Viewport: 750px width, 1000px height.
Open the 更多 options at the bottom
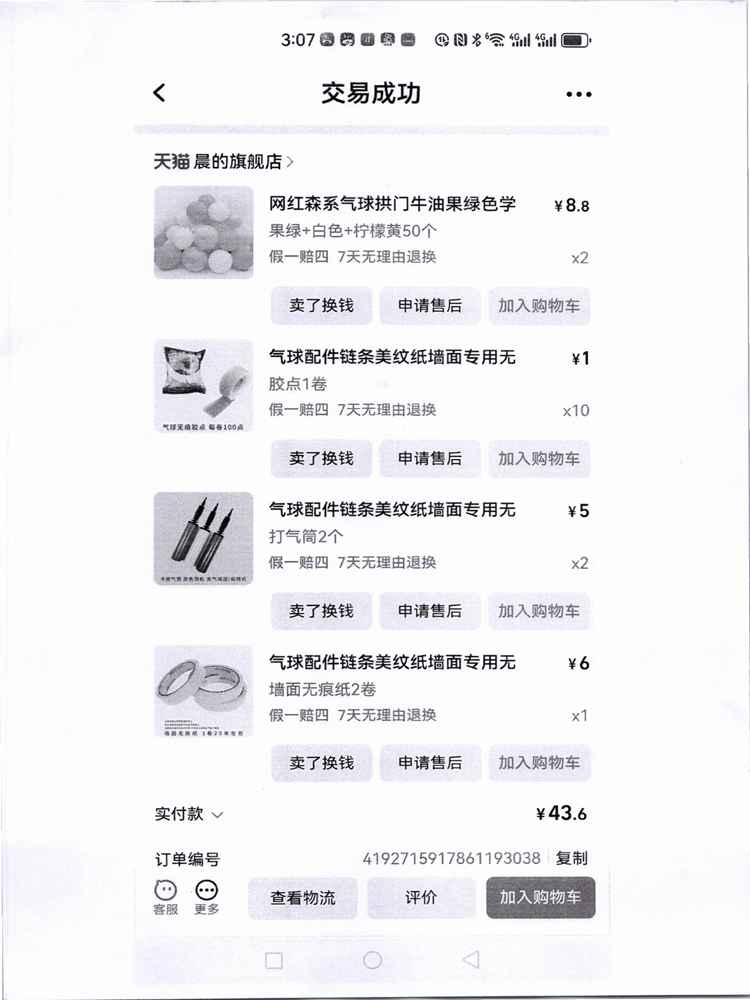pyautogui.click(x=207, y=897)
